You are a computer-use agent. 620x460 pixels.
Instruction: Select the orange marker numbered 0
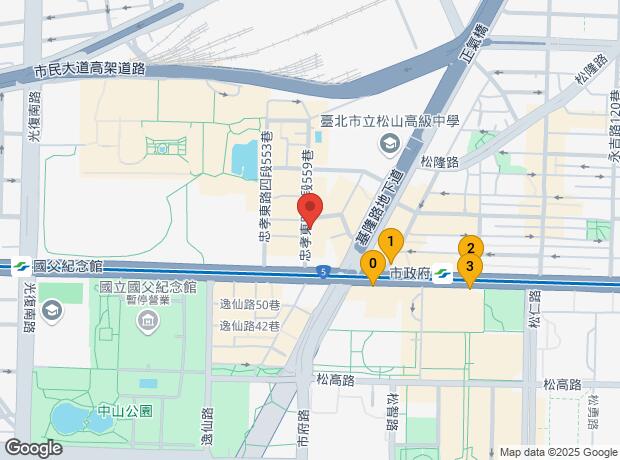point(373,265)
